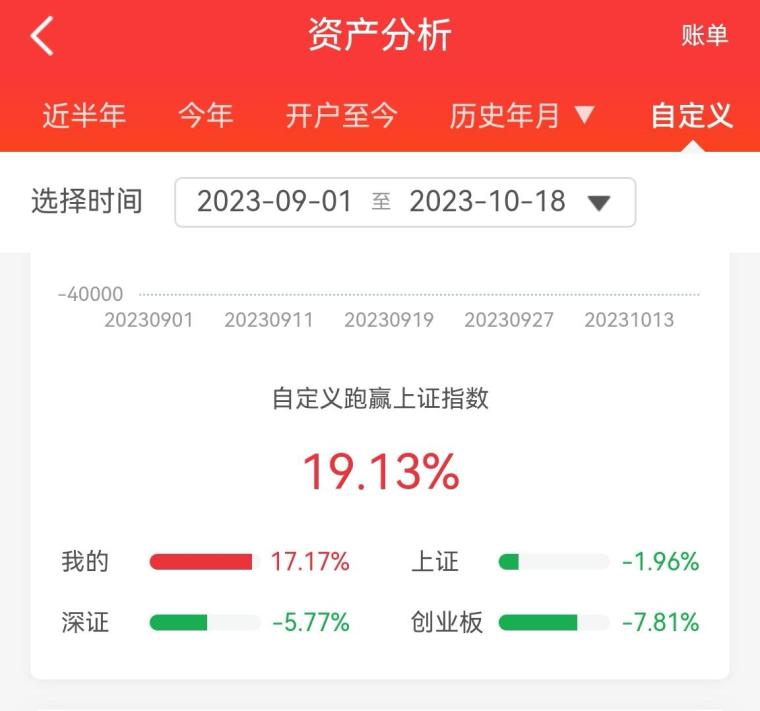Open the date range picker 2023-09-01 至 2023-10-18

click(405, 202)
